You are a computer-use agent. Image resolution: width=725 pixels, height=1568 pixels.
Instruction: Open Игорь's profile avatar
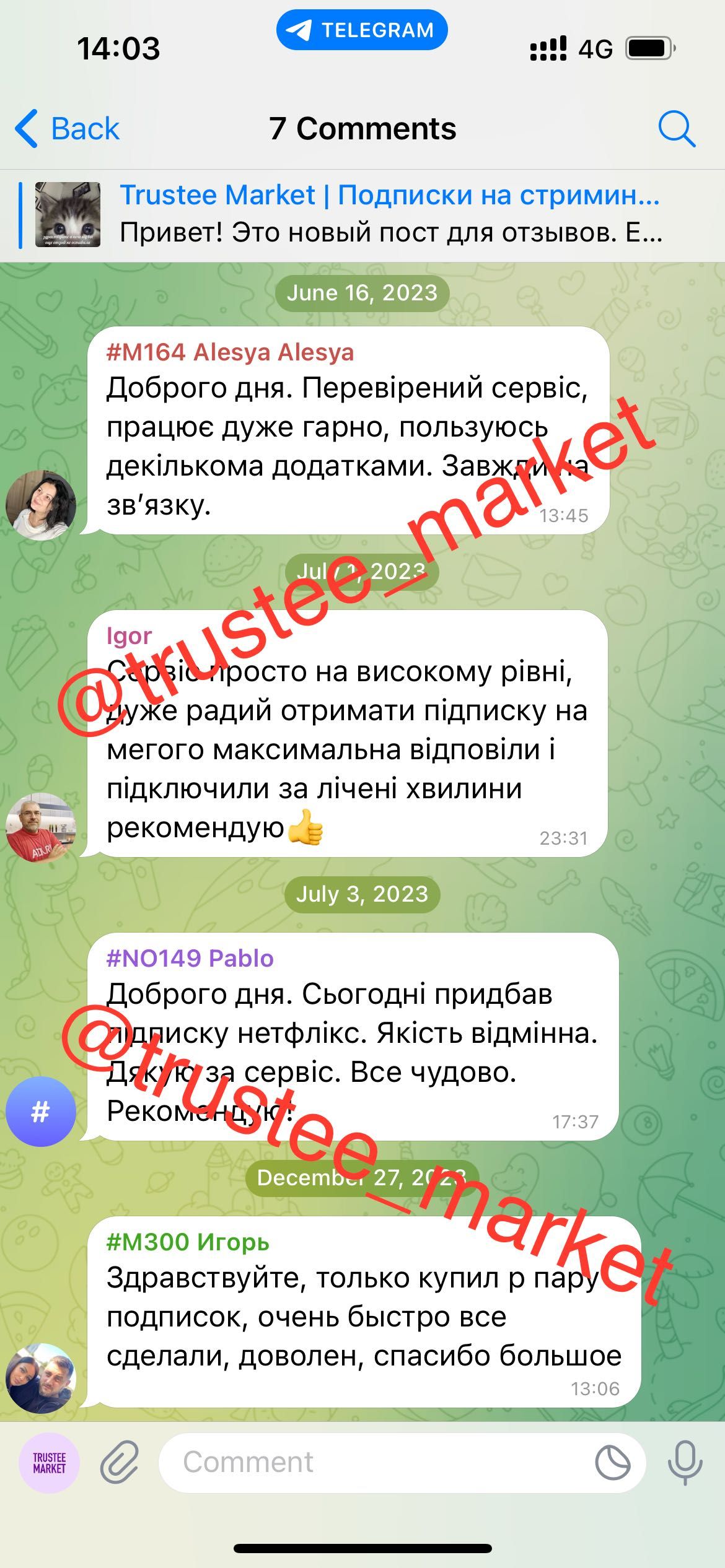(41, 1377)
